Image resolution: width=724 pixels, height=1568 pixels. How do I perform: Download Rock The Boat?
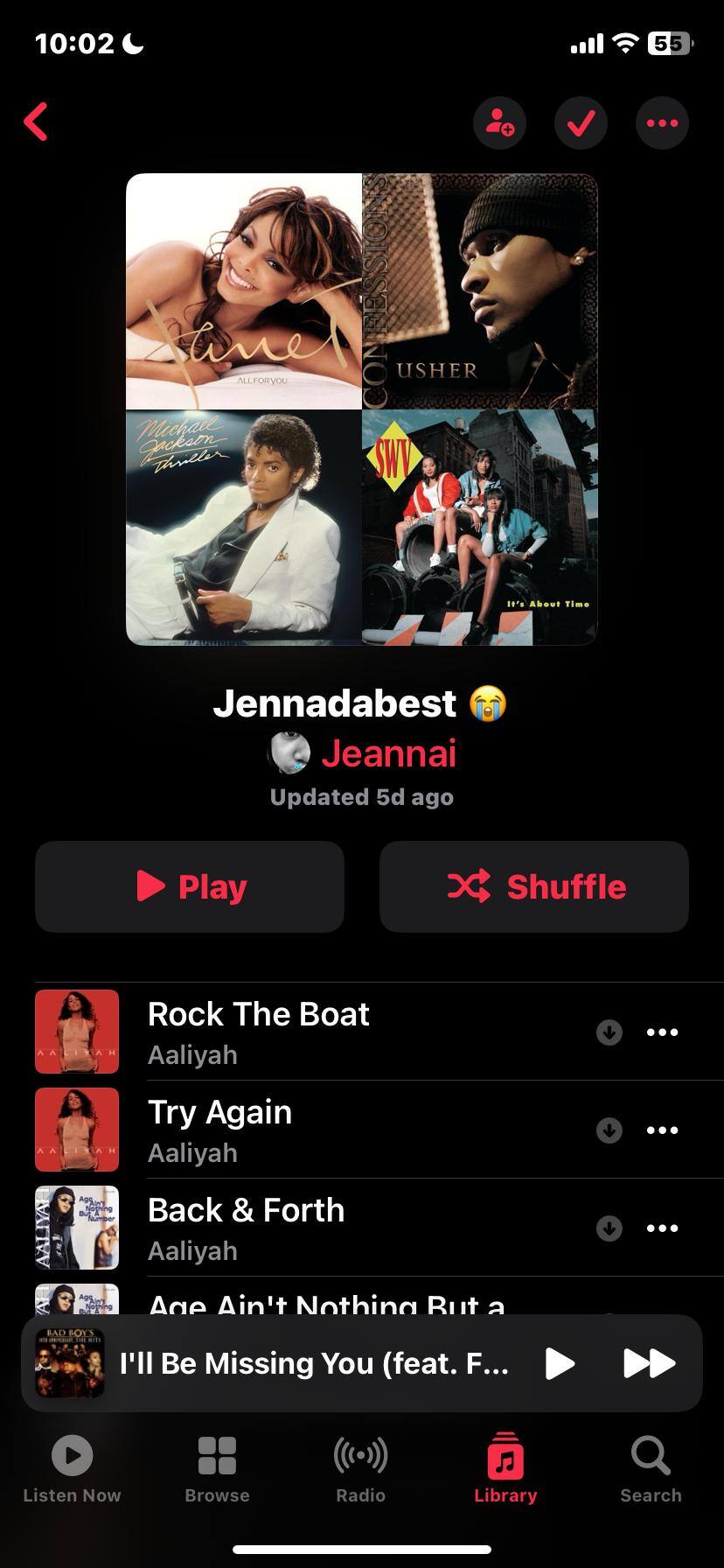[609, 1032]
